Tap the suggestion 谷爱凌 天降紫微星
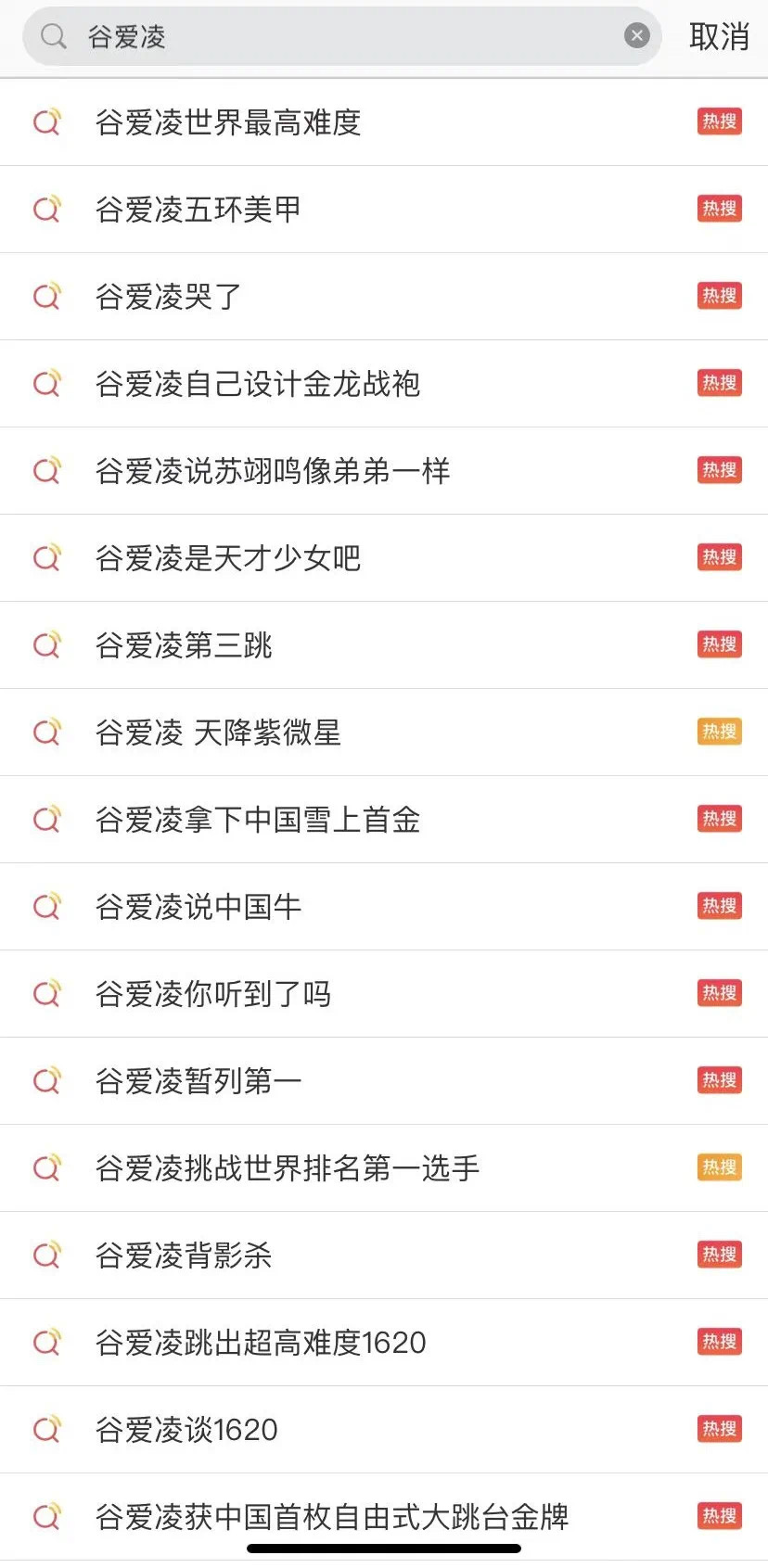 pos(218,733)
